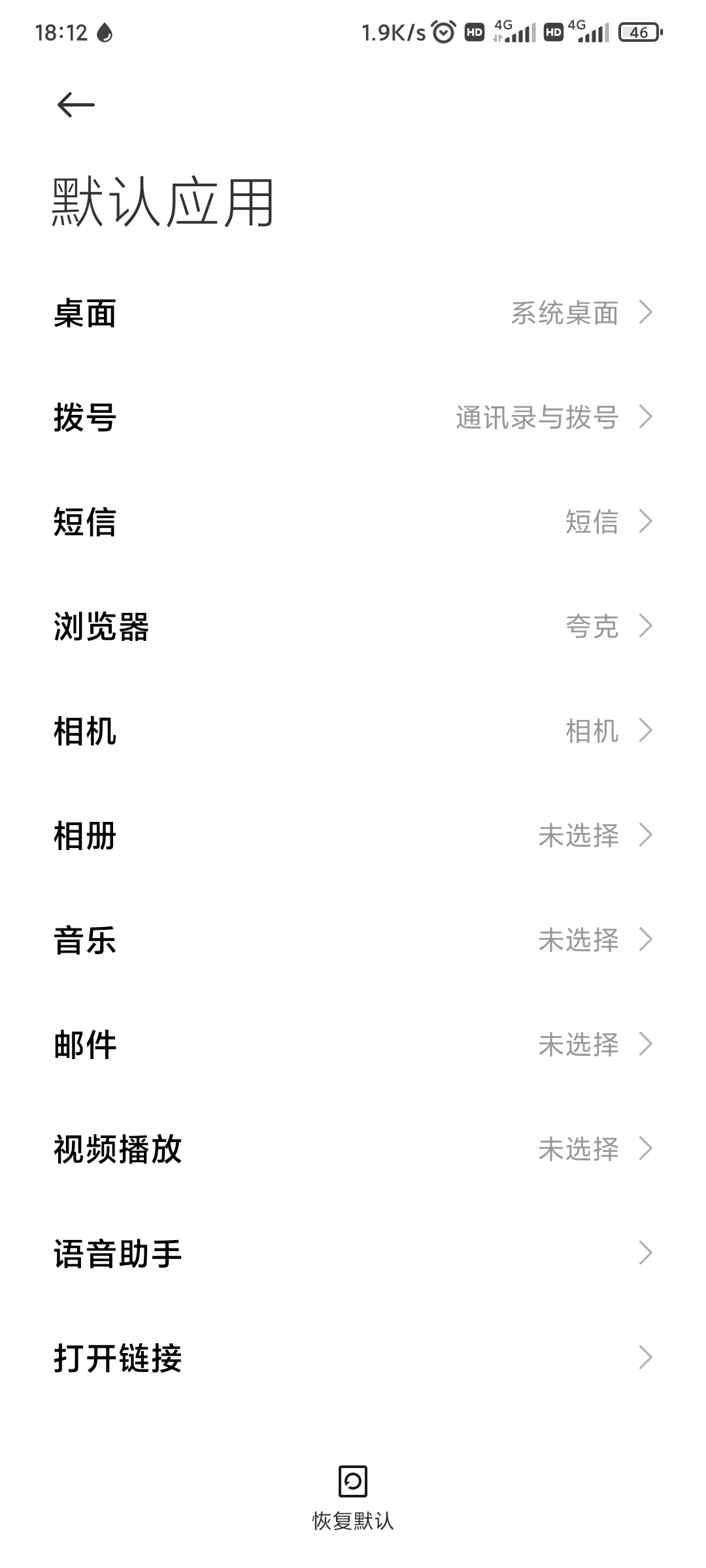The width and height of the screenshot is (706, 1568).
Task: Open the 语音助手 setting
Action: coord(353,1254)
